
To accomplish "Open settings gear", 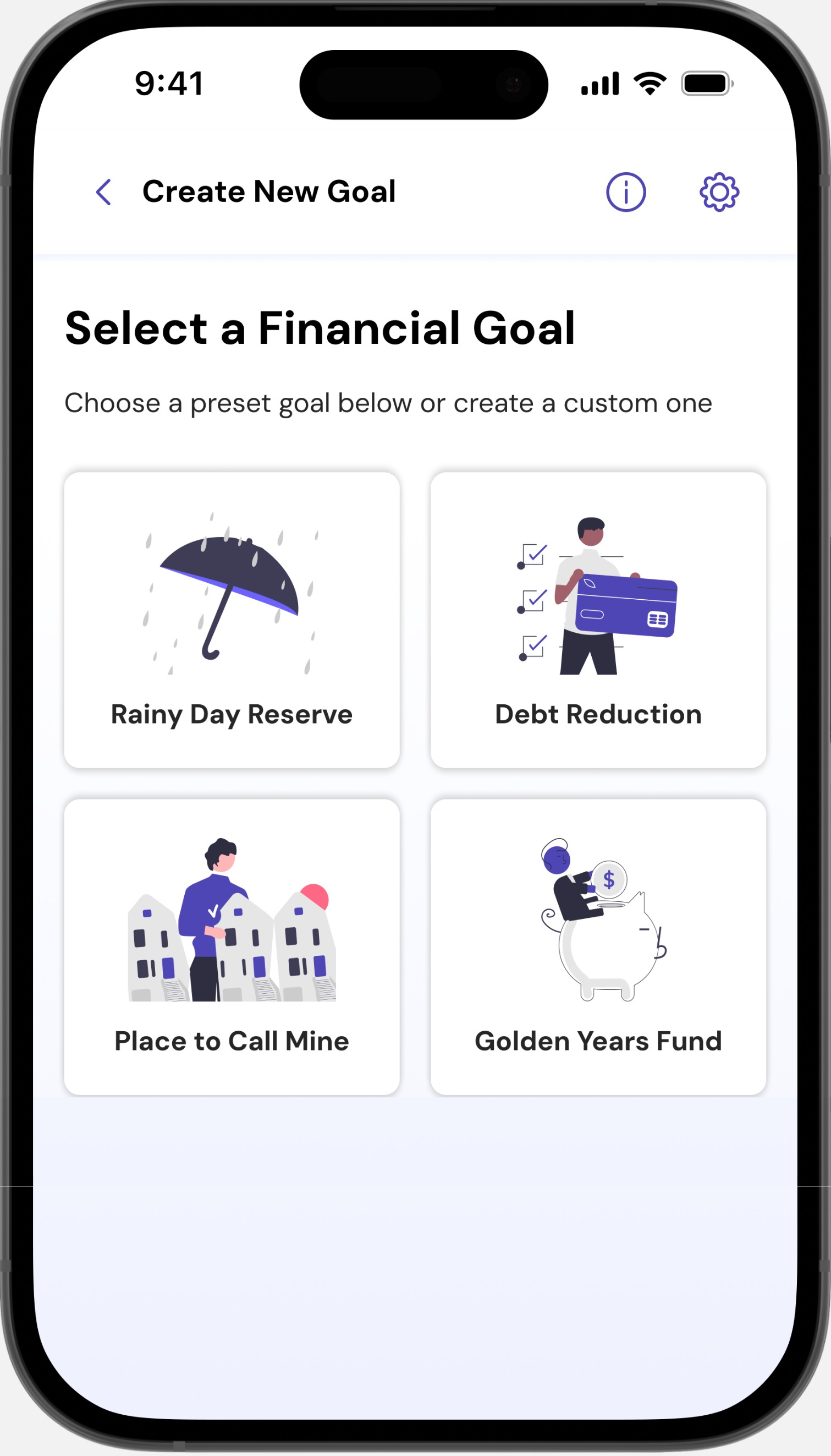I will click(x=719, y=192).
